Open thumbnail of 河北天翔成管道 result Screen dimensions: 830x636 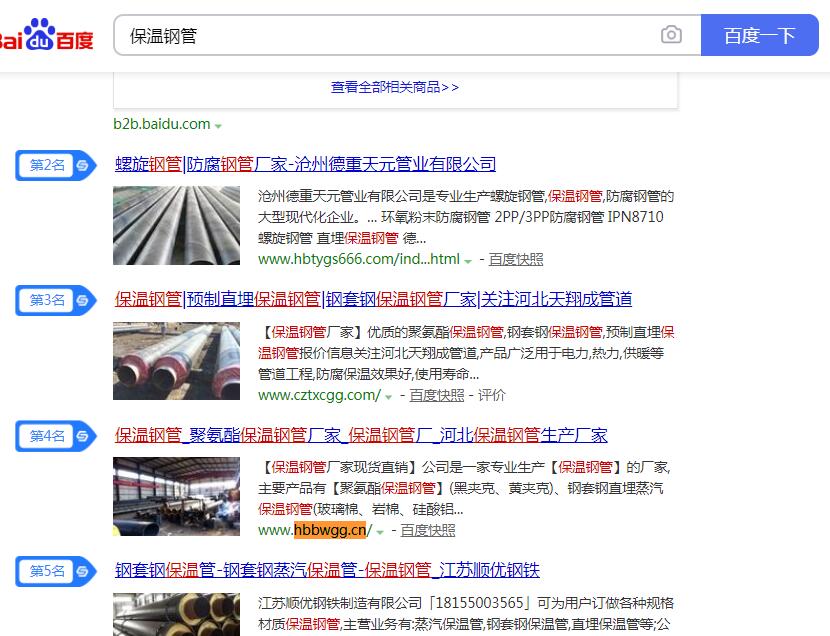tap(176, 361)
